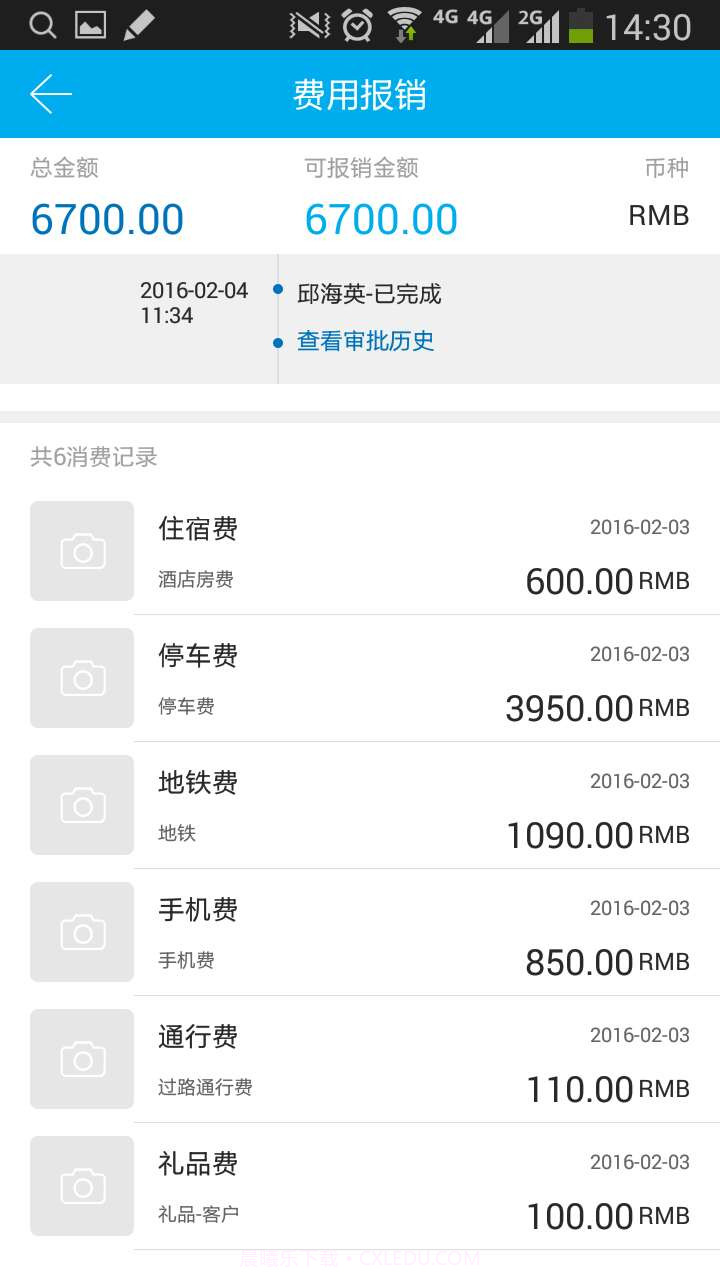Screen dimensions: 720x1280
Task: Tap the back arrow to exit expense report
Action: click(x=50, y=94)
